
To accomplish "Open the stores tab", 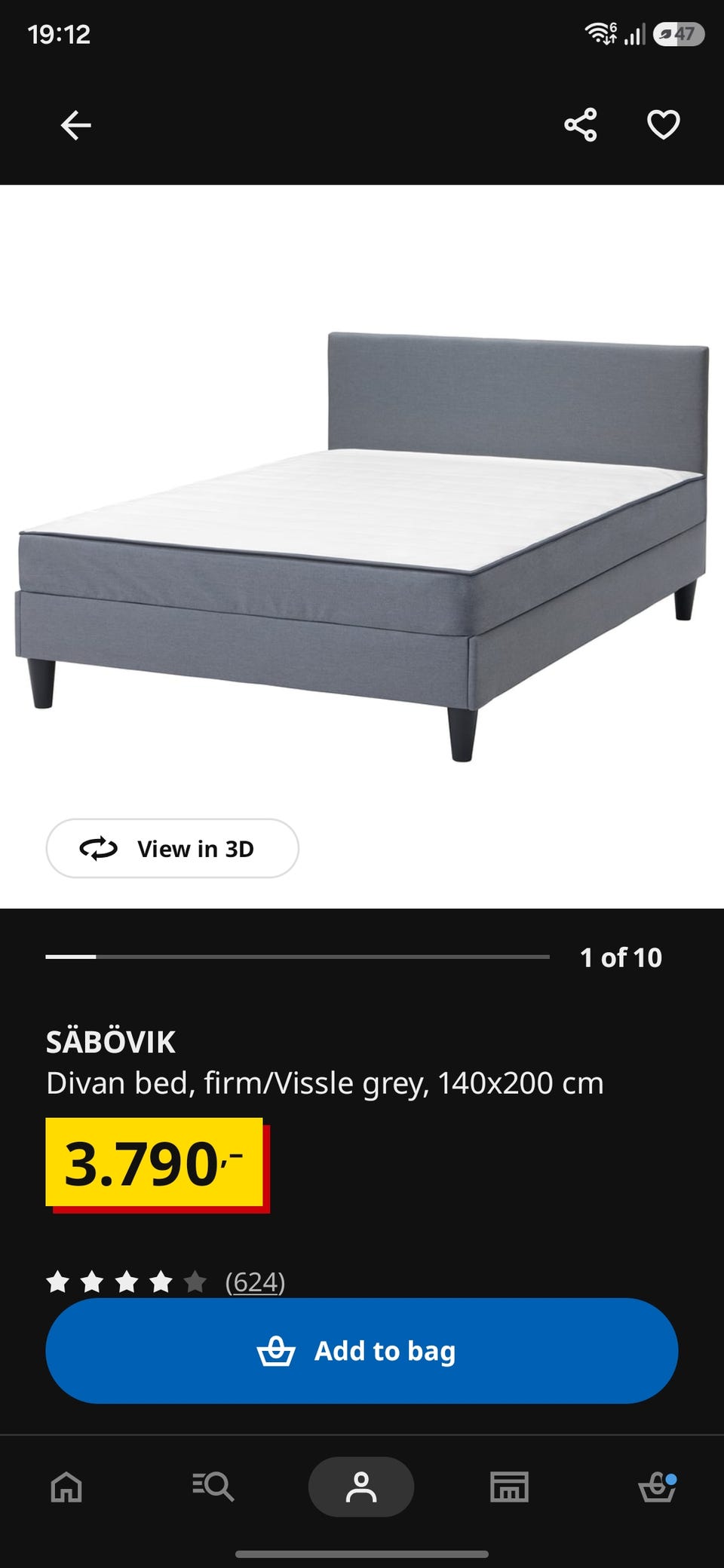I will coord(509,1487).
